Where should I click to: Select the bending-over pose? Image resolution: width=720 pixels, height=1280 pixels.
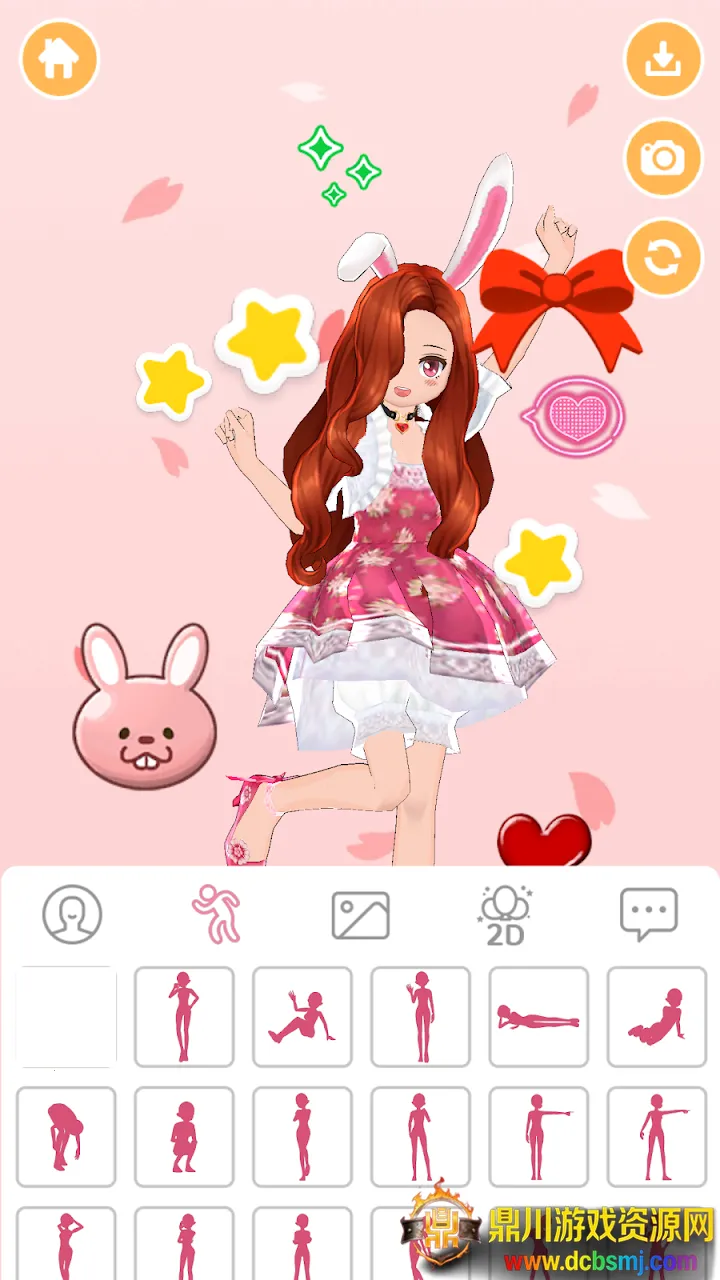point(66,1136)
